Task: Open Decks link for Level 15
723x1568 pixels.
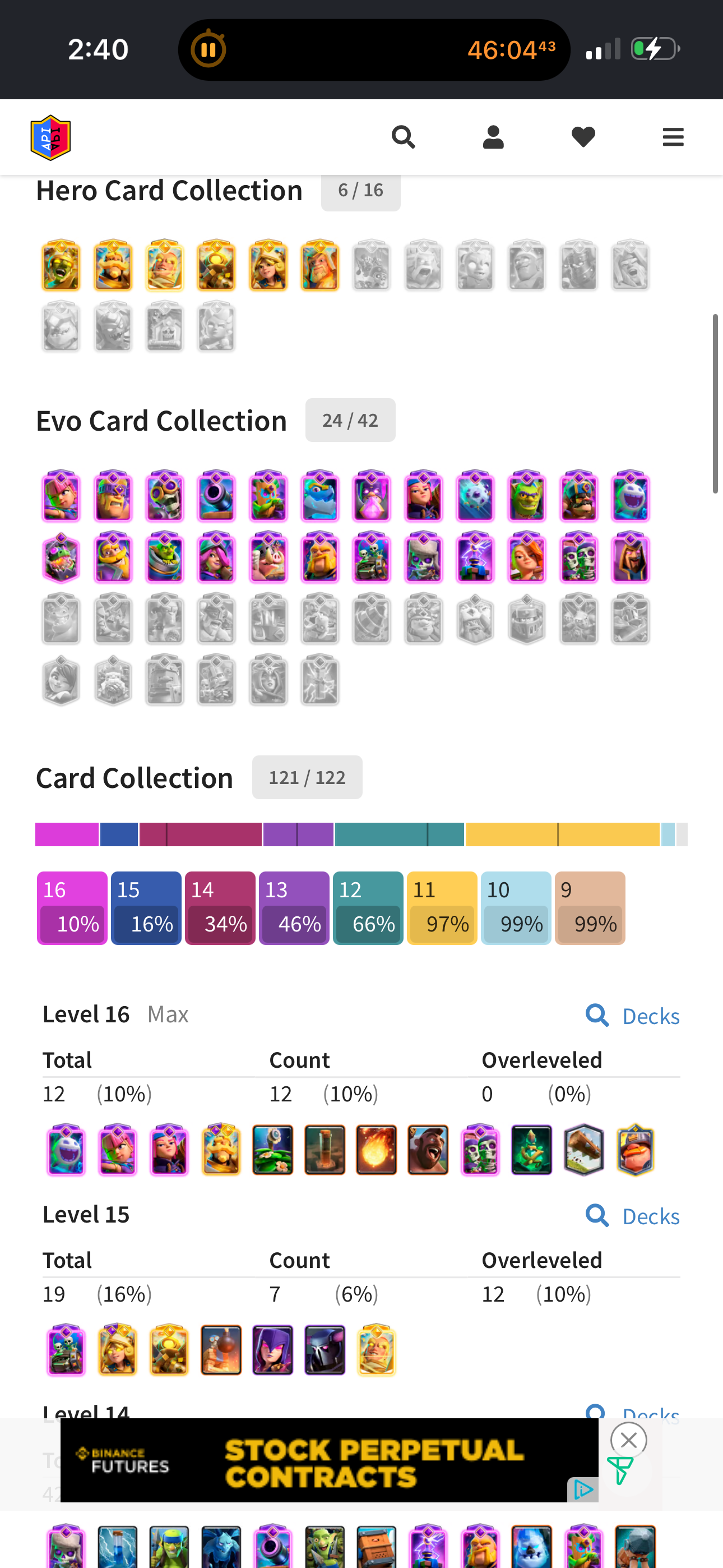Action: click(633, 1216)
